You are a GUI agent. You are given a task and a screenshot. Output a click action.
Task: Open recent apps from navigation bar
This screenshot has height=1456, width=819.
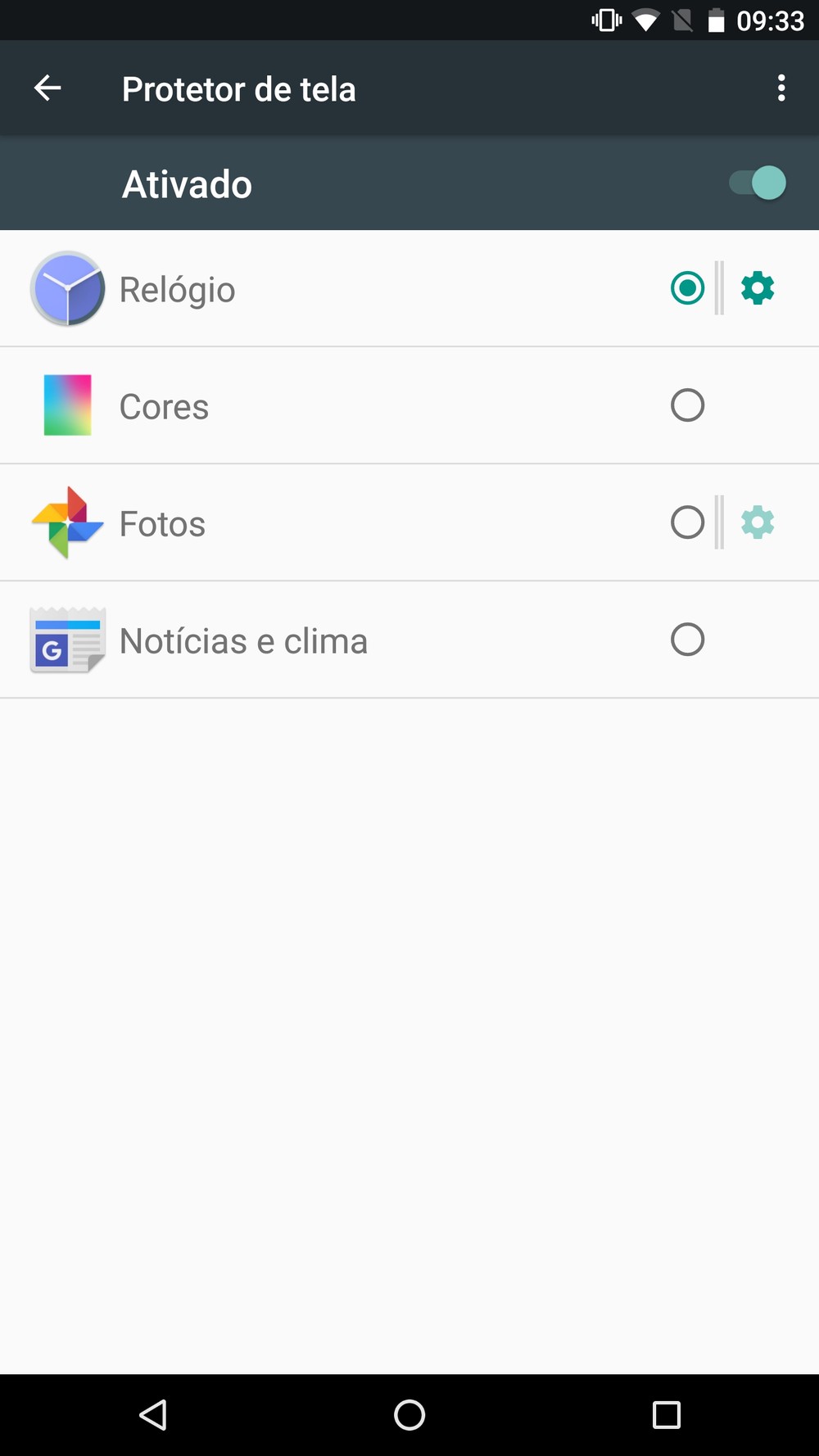click(x=666, y=1414)
